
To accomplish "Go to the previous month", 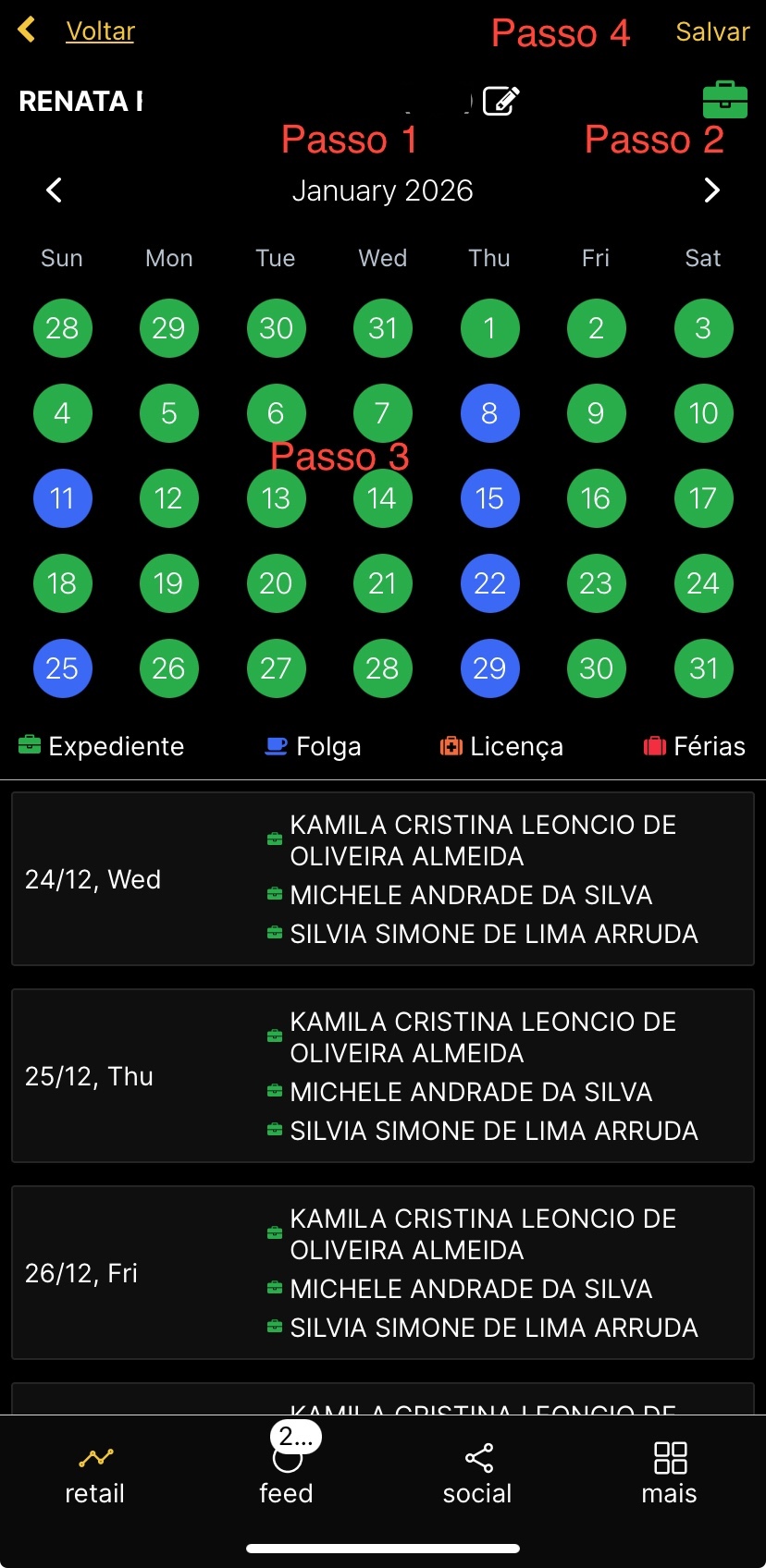I will pos(55,190).
